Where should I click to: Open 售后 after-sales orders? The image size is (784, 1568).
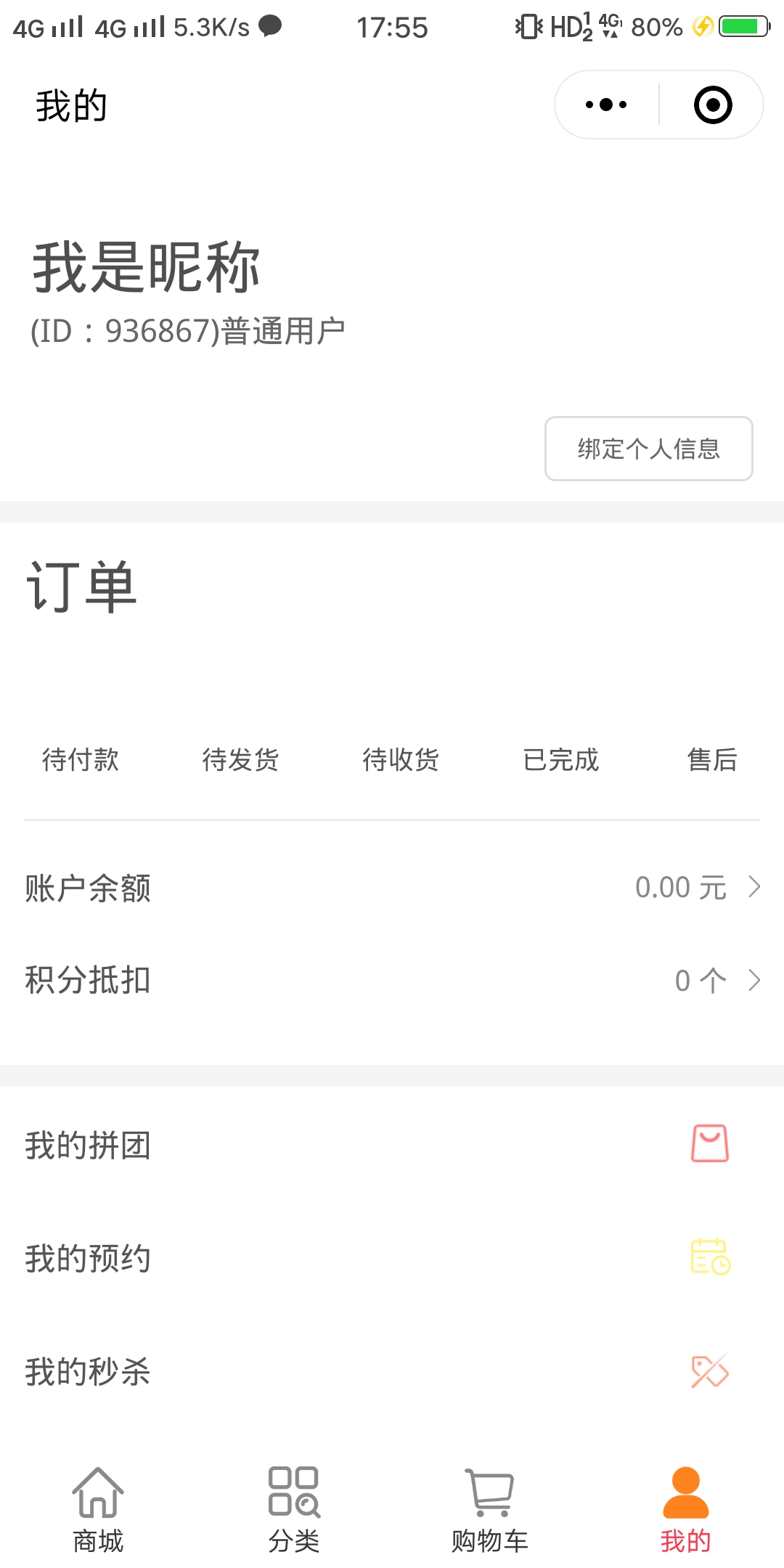pyautogui.click(x=712, y=759)
